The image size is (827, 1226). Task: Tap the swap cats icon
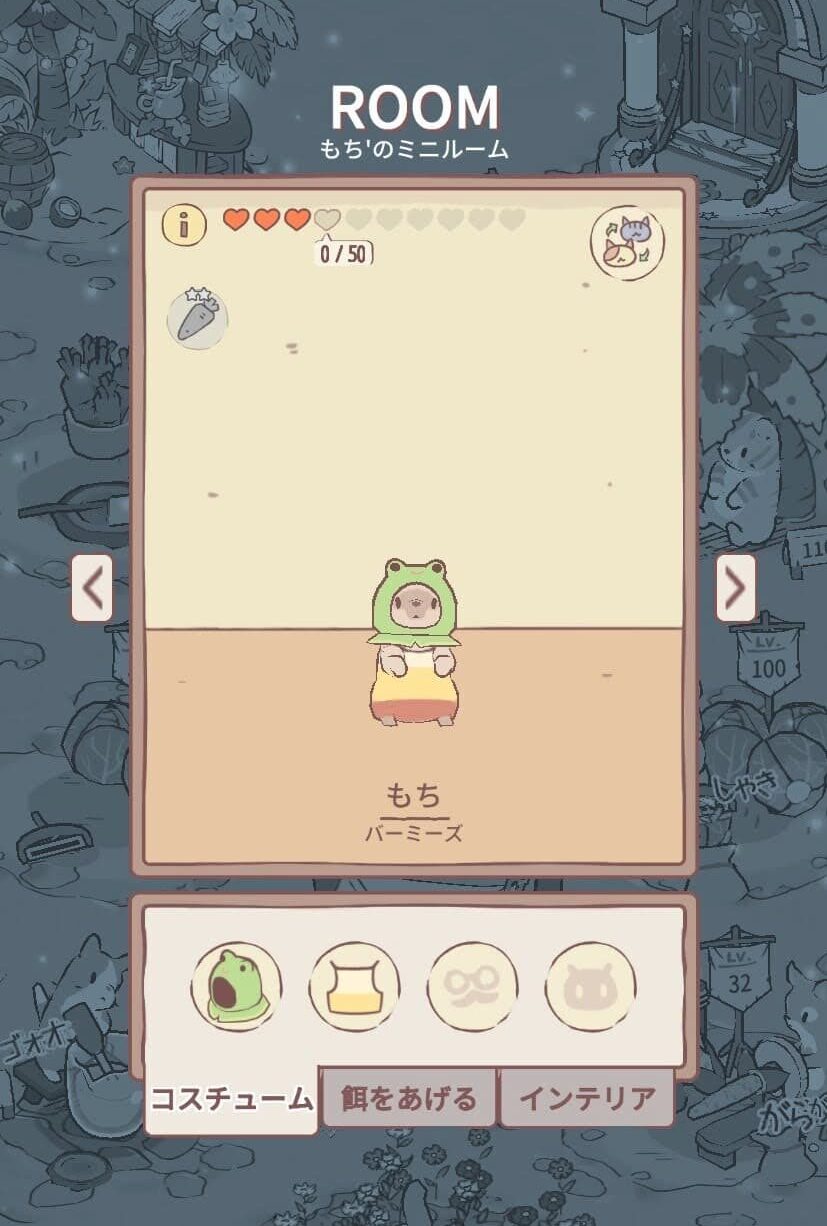pyautogui.click(x=627, y=243)
